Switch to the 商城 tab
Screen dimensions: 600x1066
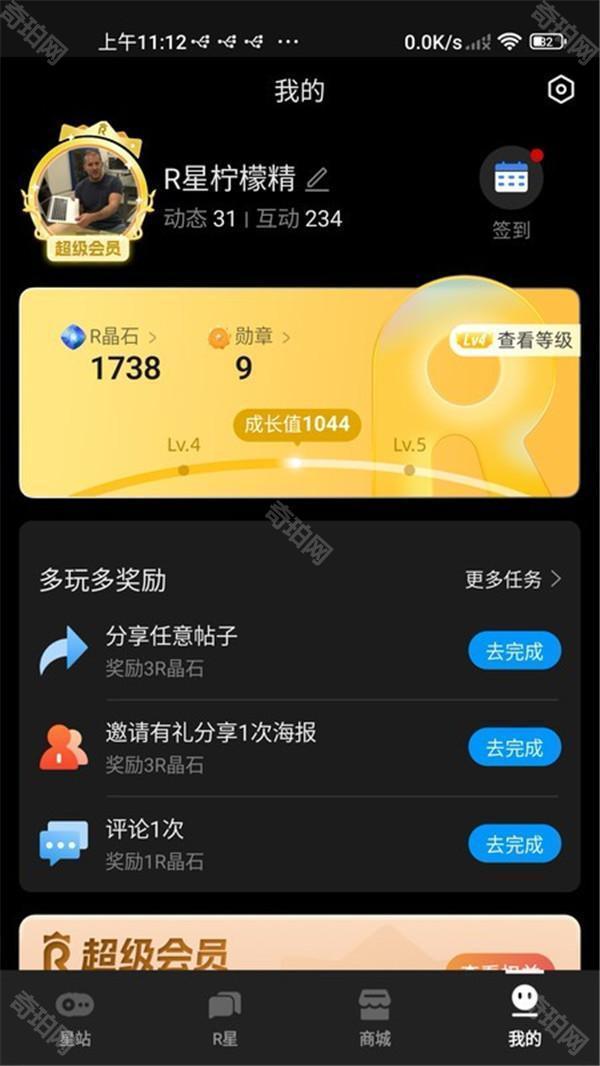pyautogui.click(x=375, y=1018)
